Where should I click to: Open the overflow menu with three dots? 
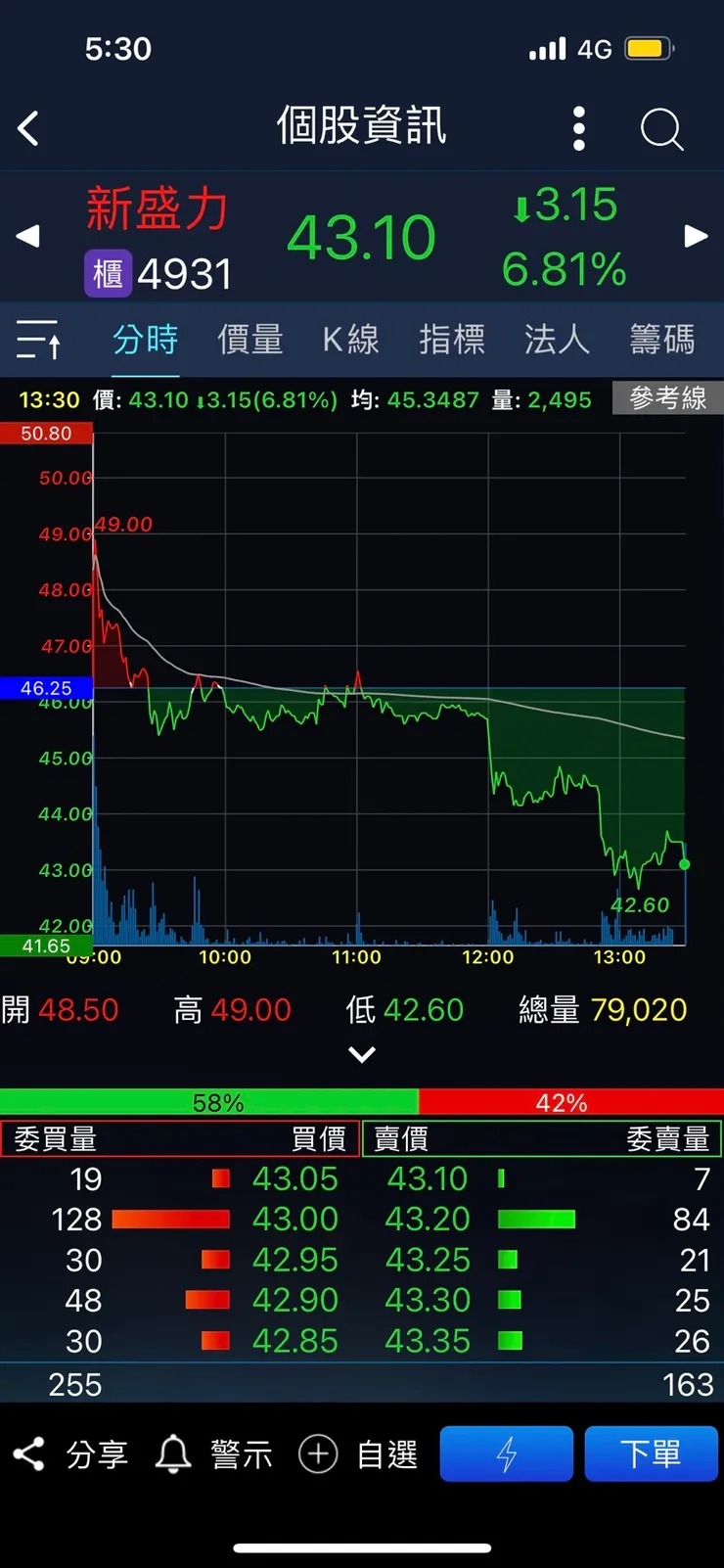click(x=578, y=128)
